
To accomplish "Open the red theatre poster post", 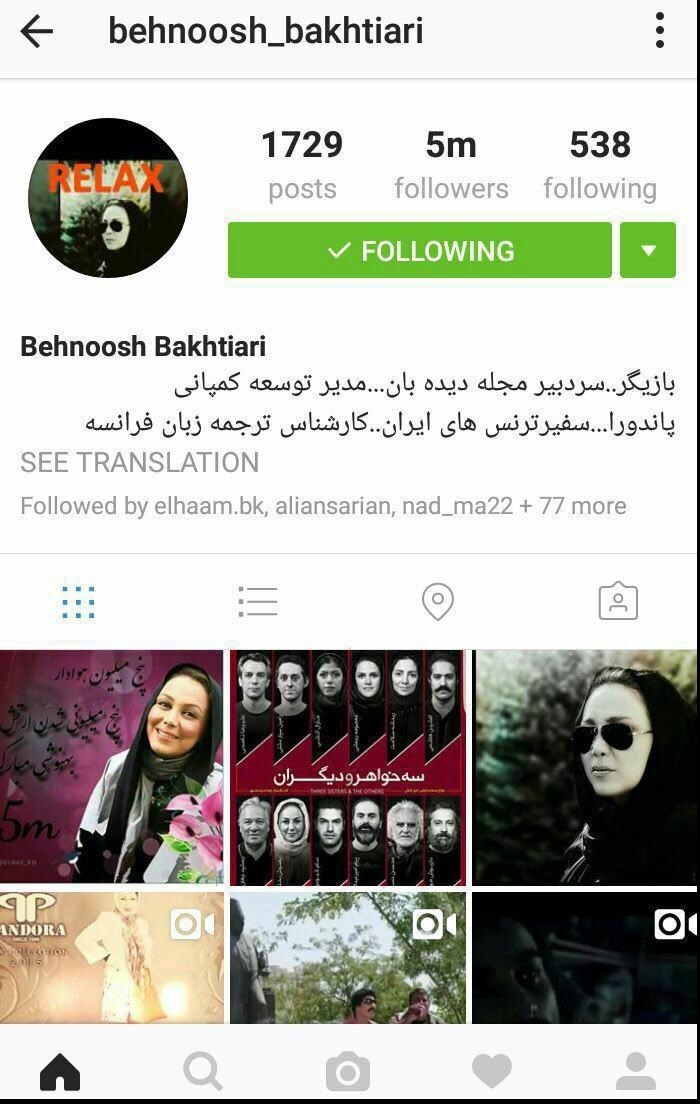I will click(x=348, y=767).
